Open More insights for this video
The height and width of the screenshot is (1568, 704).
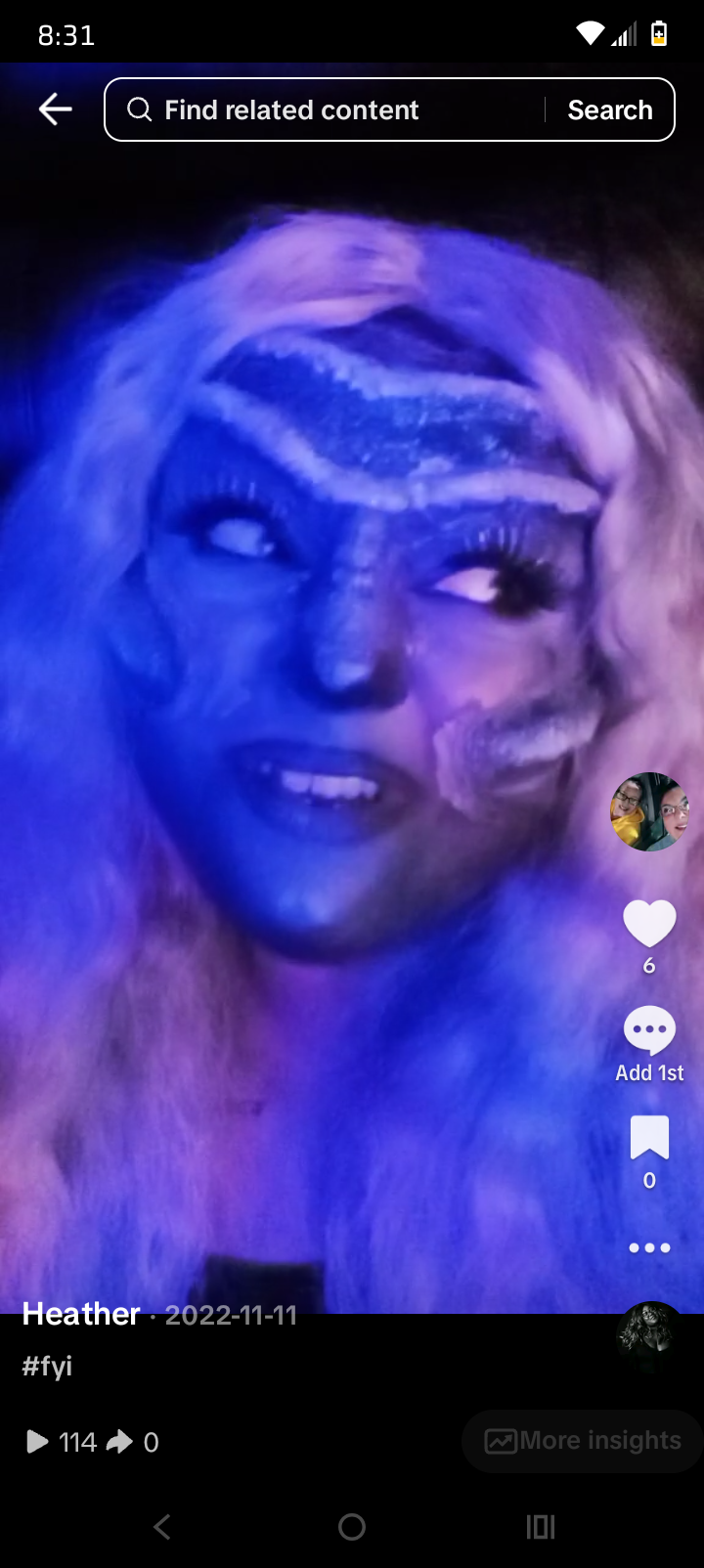(583, 1441)
